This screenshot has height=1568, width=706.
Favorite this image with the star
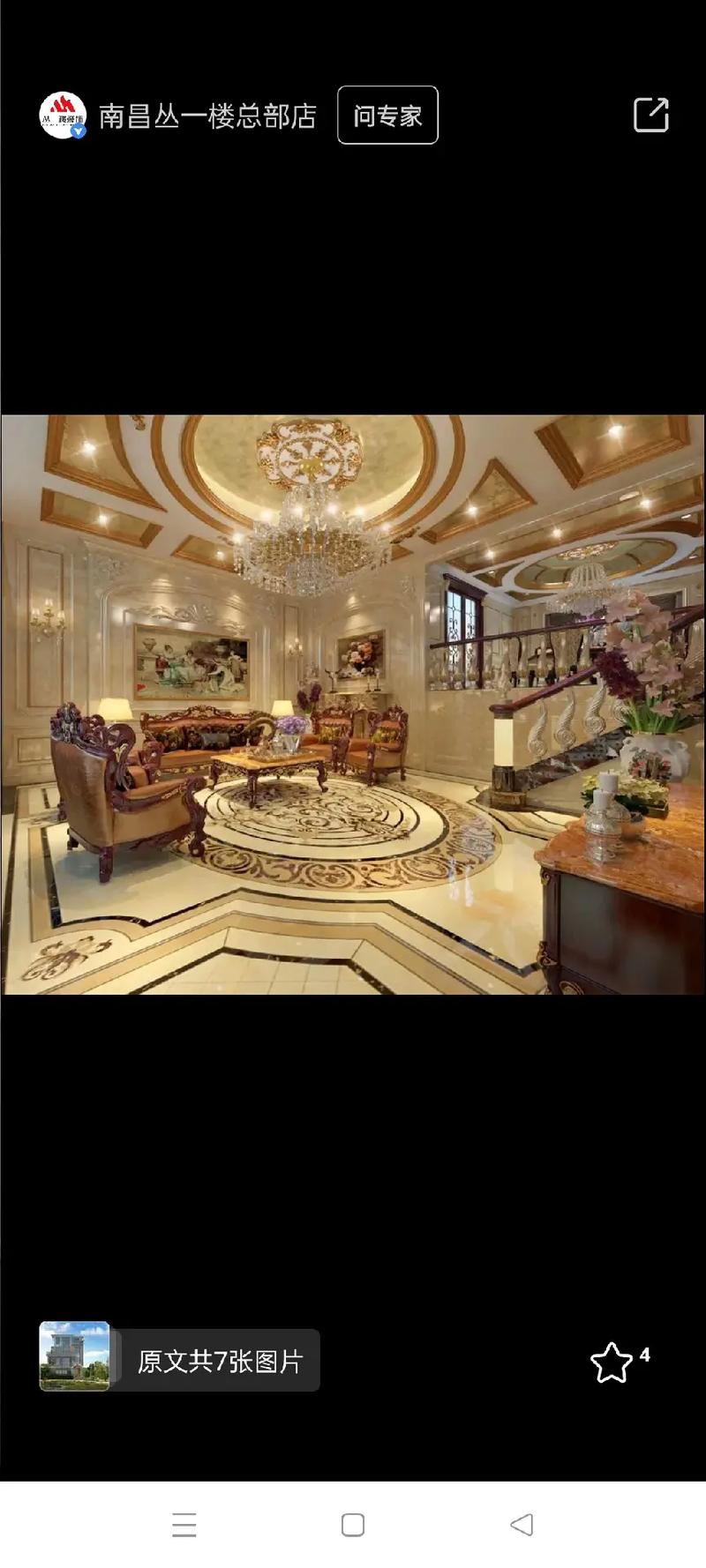click(x=612, y=1363)
